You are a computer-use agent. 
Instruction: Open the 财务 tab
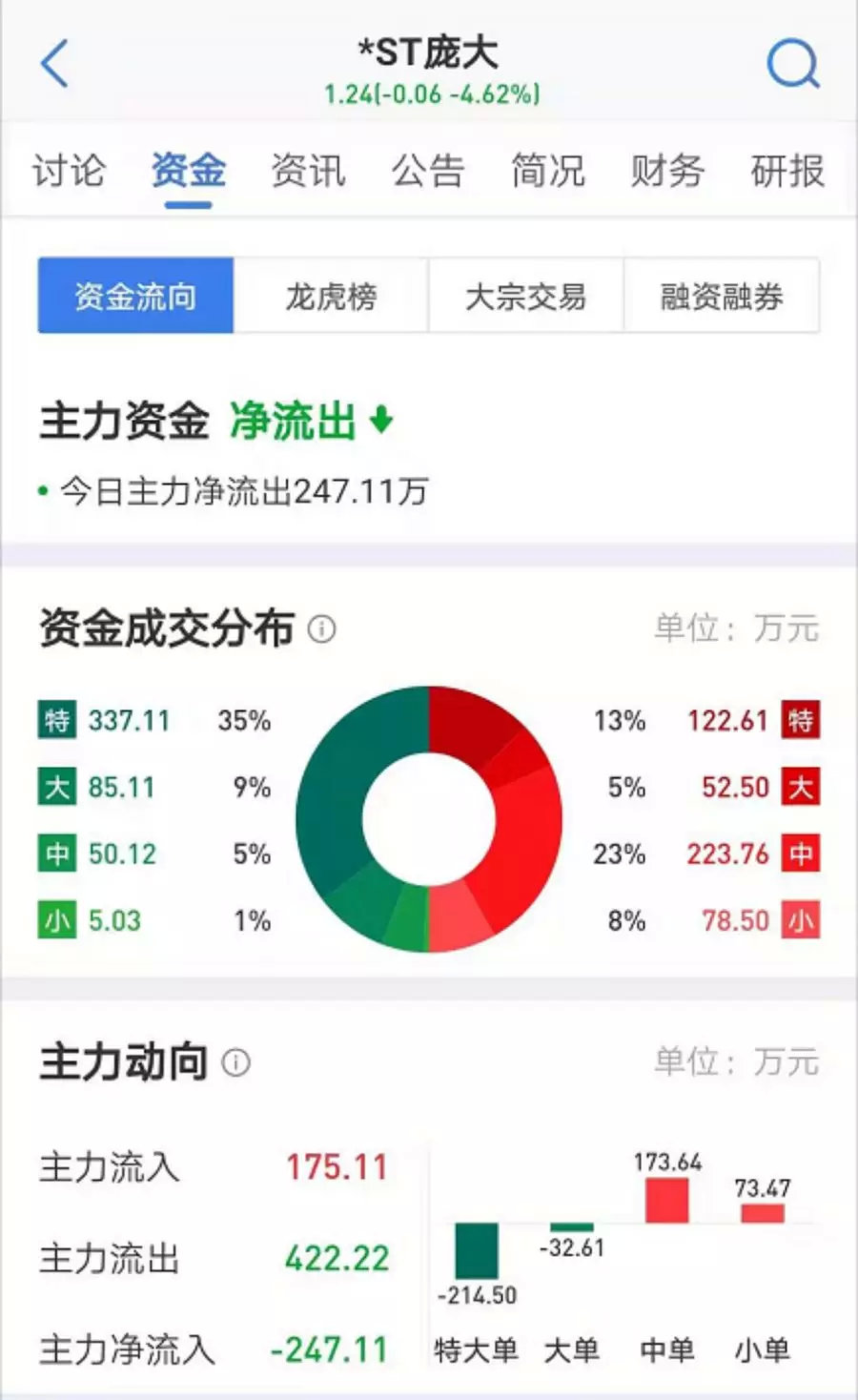tap(667, 172)
